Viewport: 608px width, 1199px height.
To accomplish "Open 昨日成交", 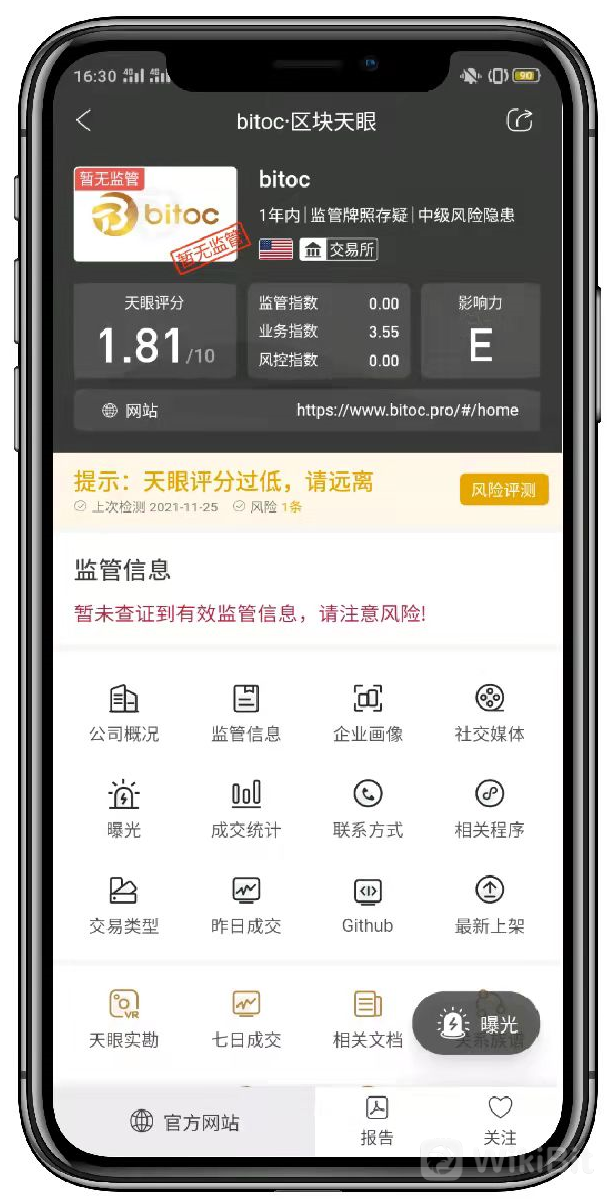I will click(246, 906).
